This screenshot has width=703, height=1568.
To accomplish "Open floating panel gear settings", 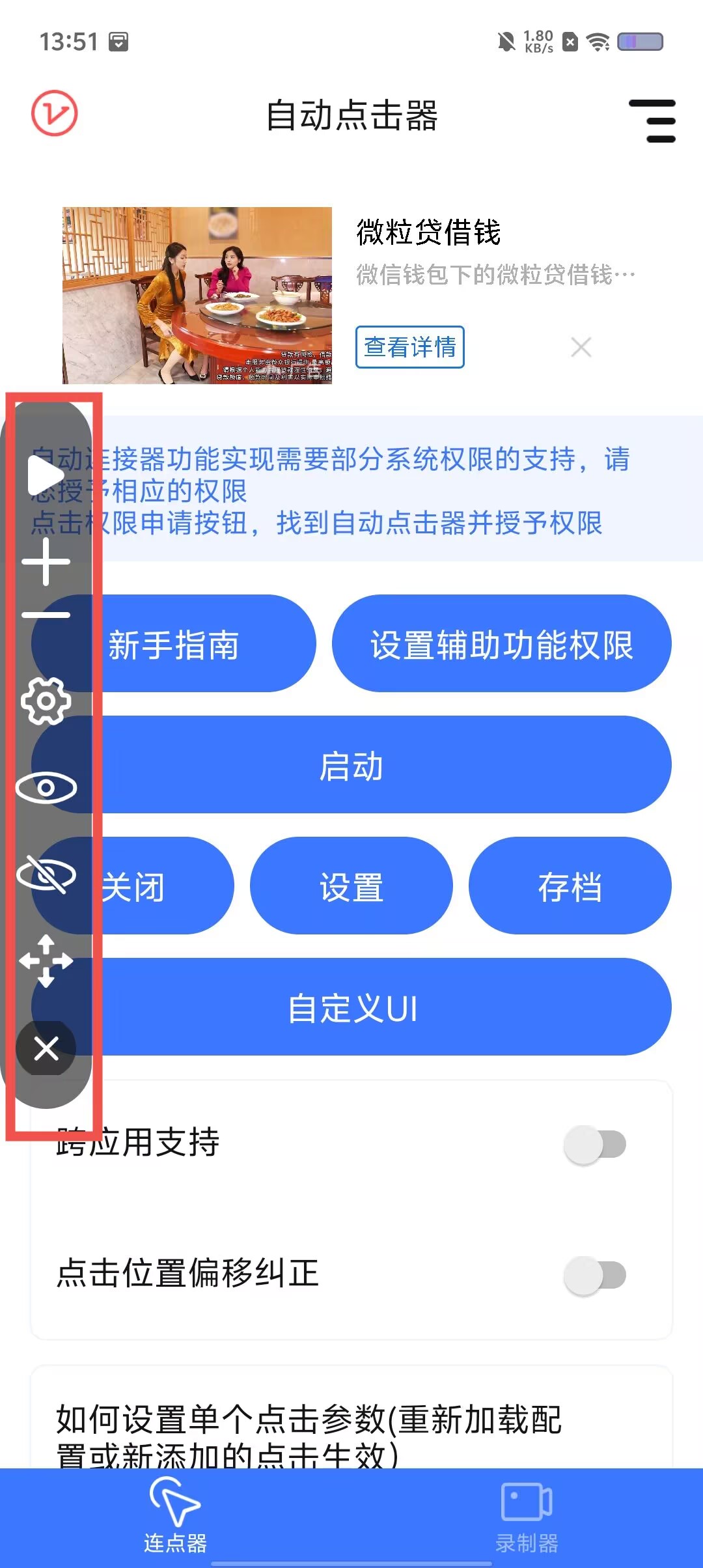I will click(x=46, y=701).
